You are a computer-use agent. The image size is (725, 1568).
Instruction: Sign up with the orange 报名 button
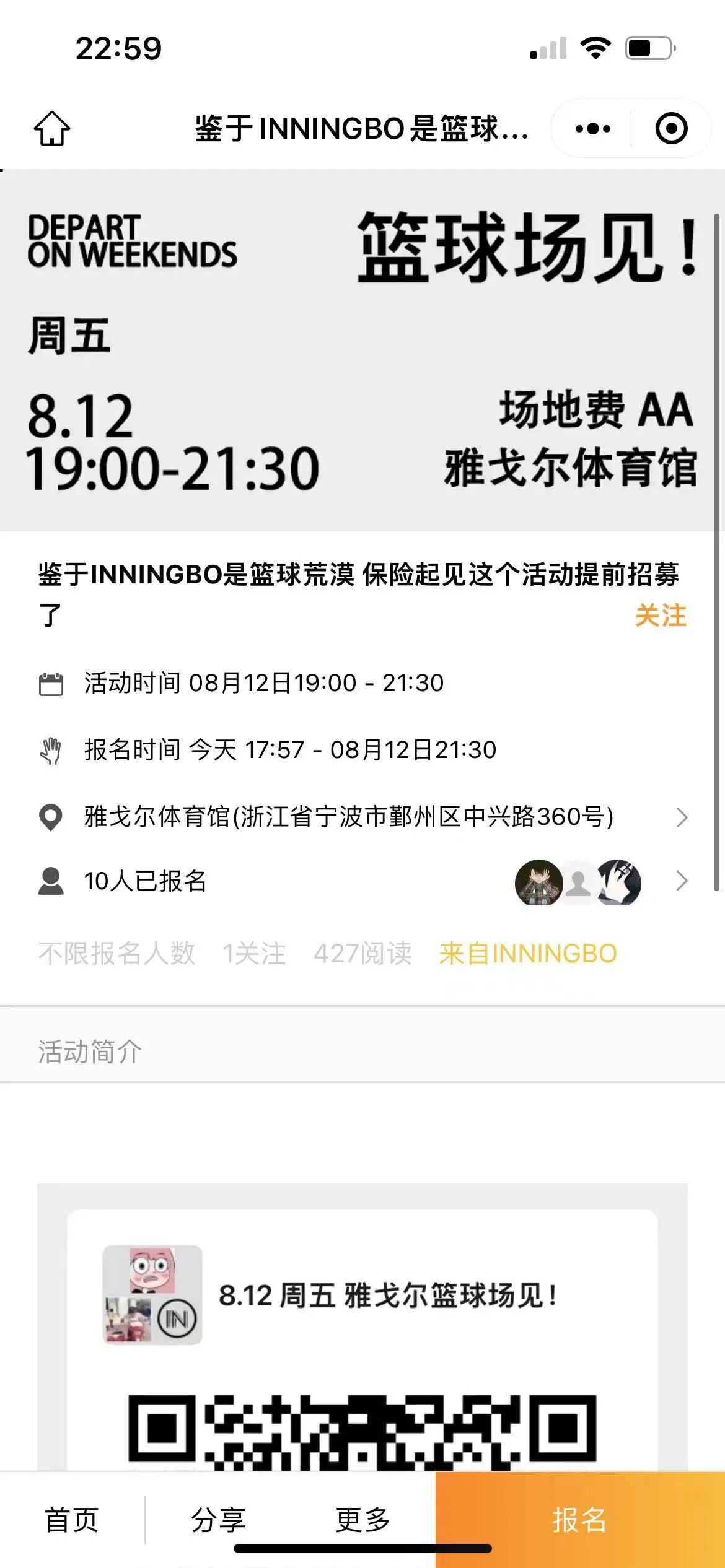point(579,1520)
